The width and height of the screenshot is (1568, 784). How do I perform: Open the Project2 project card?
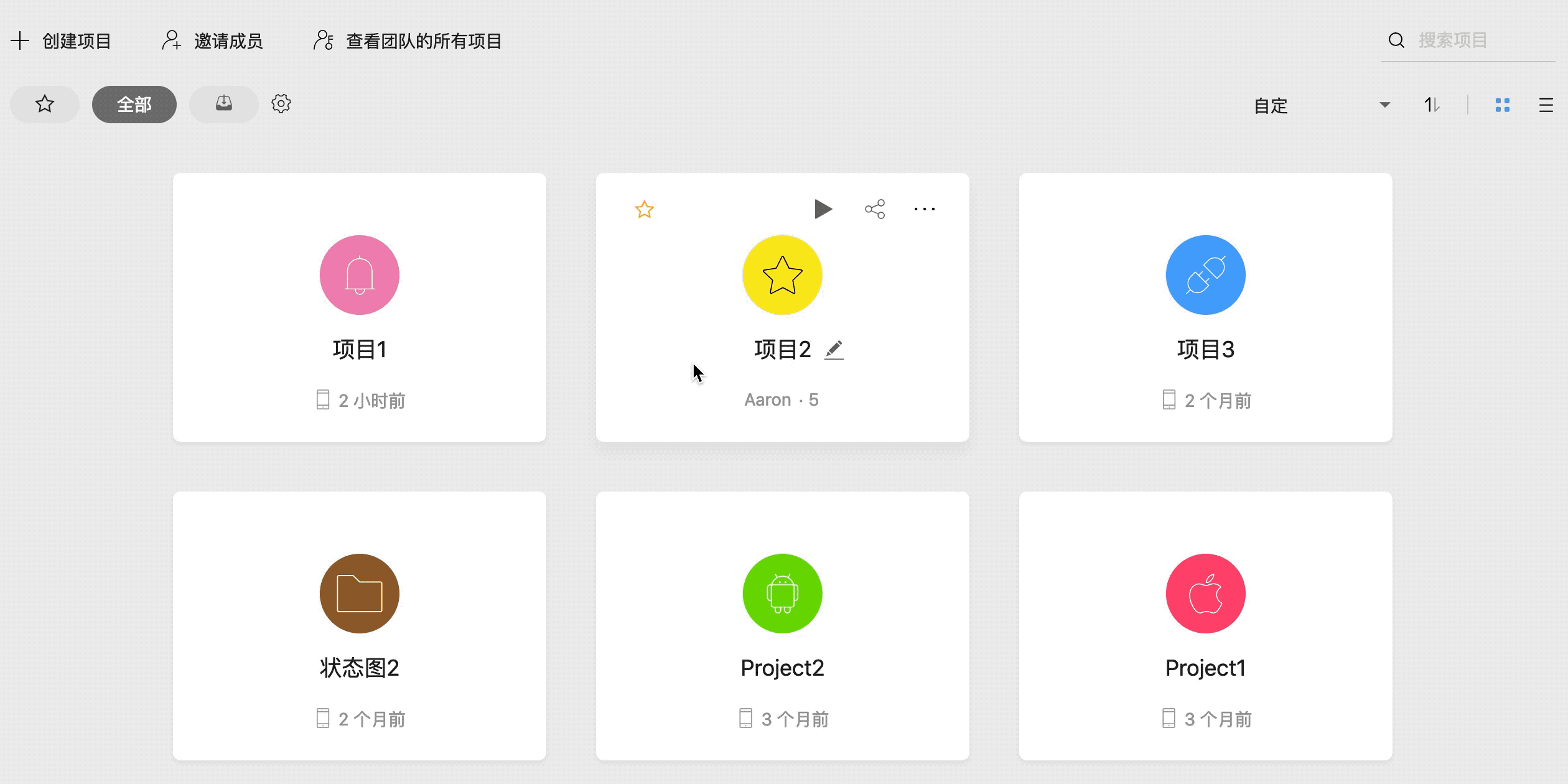tap(782, 625)
